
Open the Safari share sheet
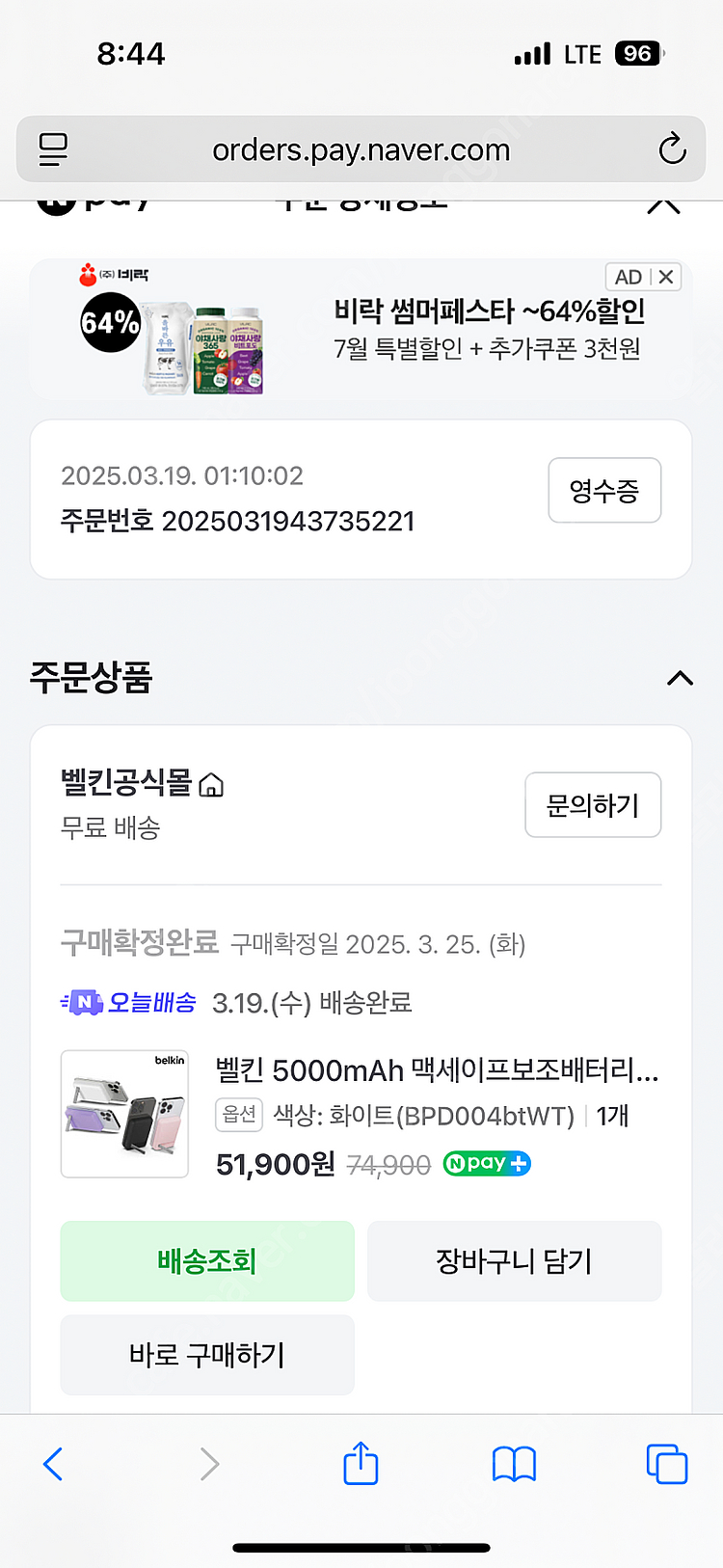coord(360,1463)
